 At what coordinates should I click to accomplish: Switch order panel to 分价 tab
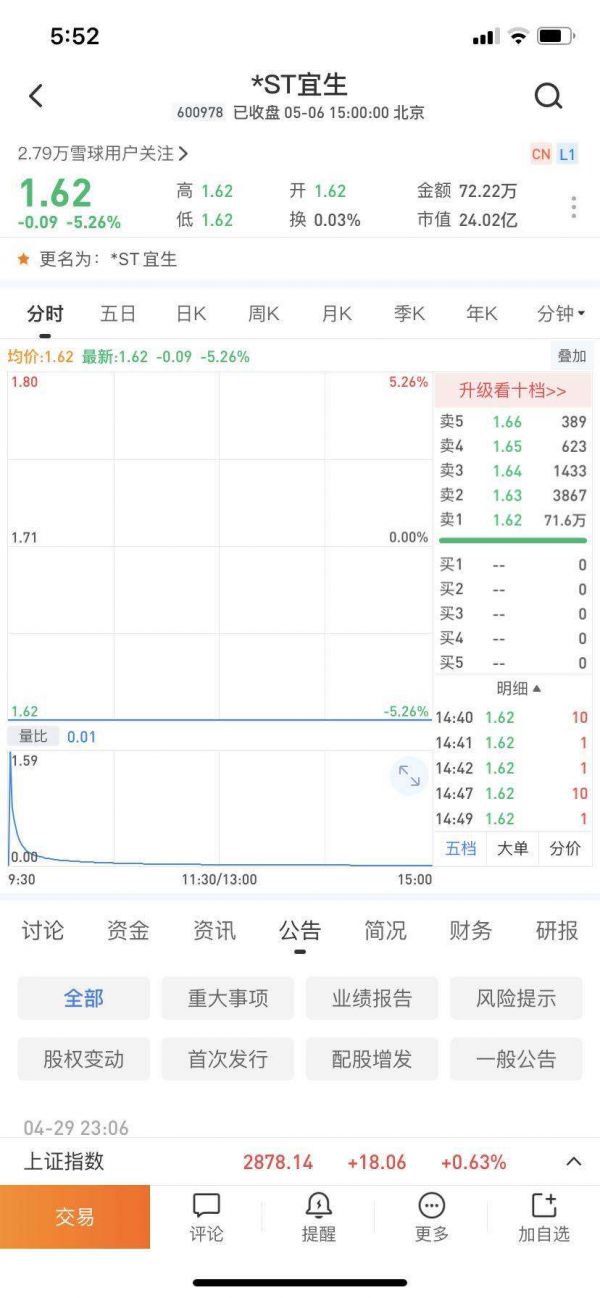click(x=565, y=849)
